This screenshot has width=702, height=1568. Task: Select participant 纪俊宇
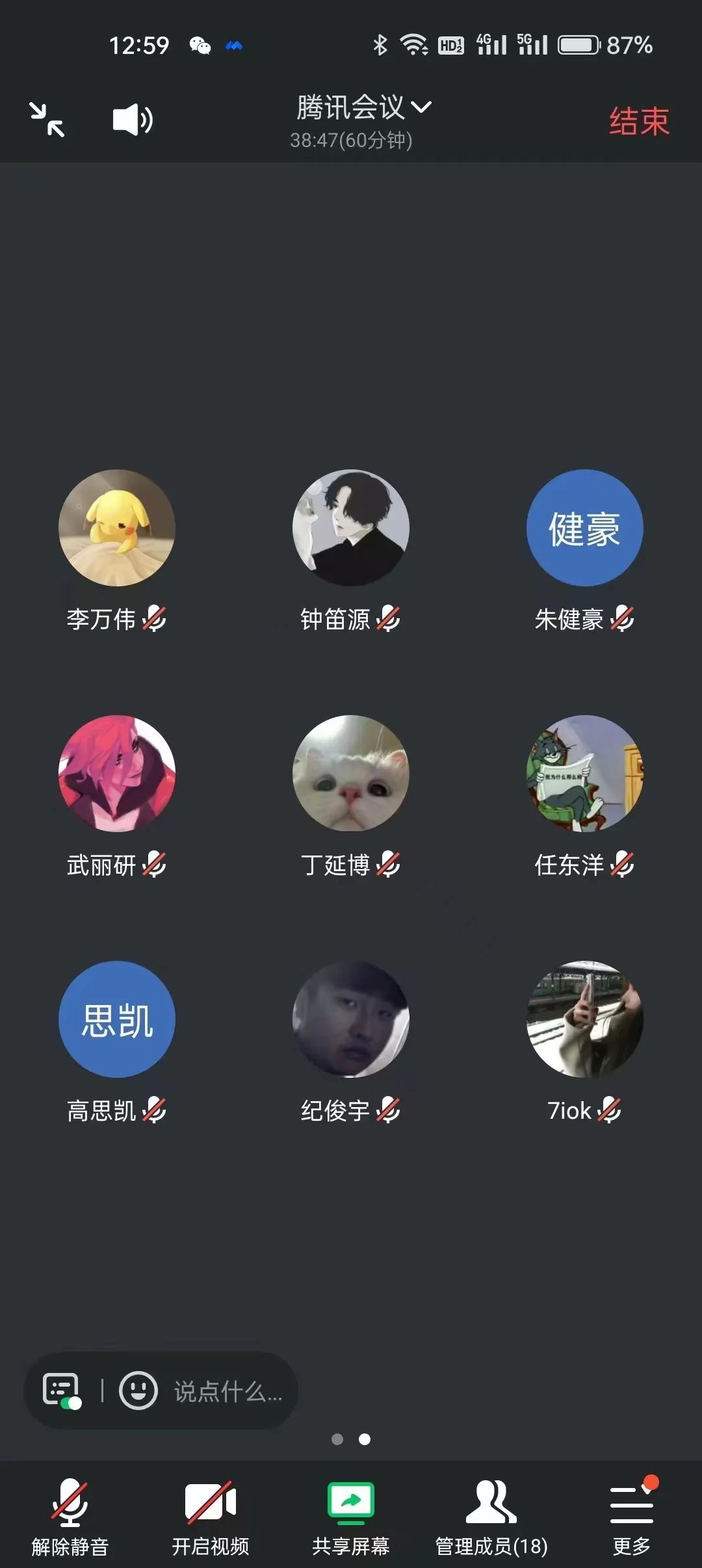coord(351,1019)
